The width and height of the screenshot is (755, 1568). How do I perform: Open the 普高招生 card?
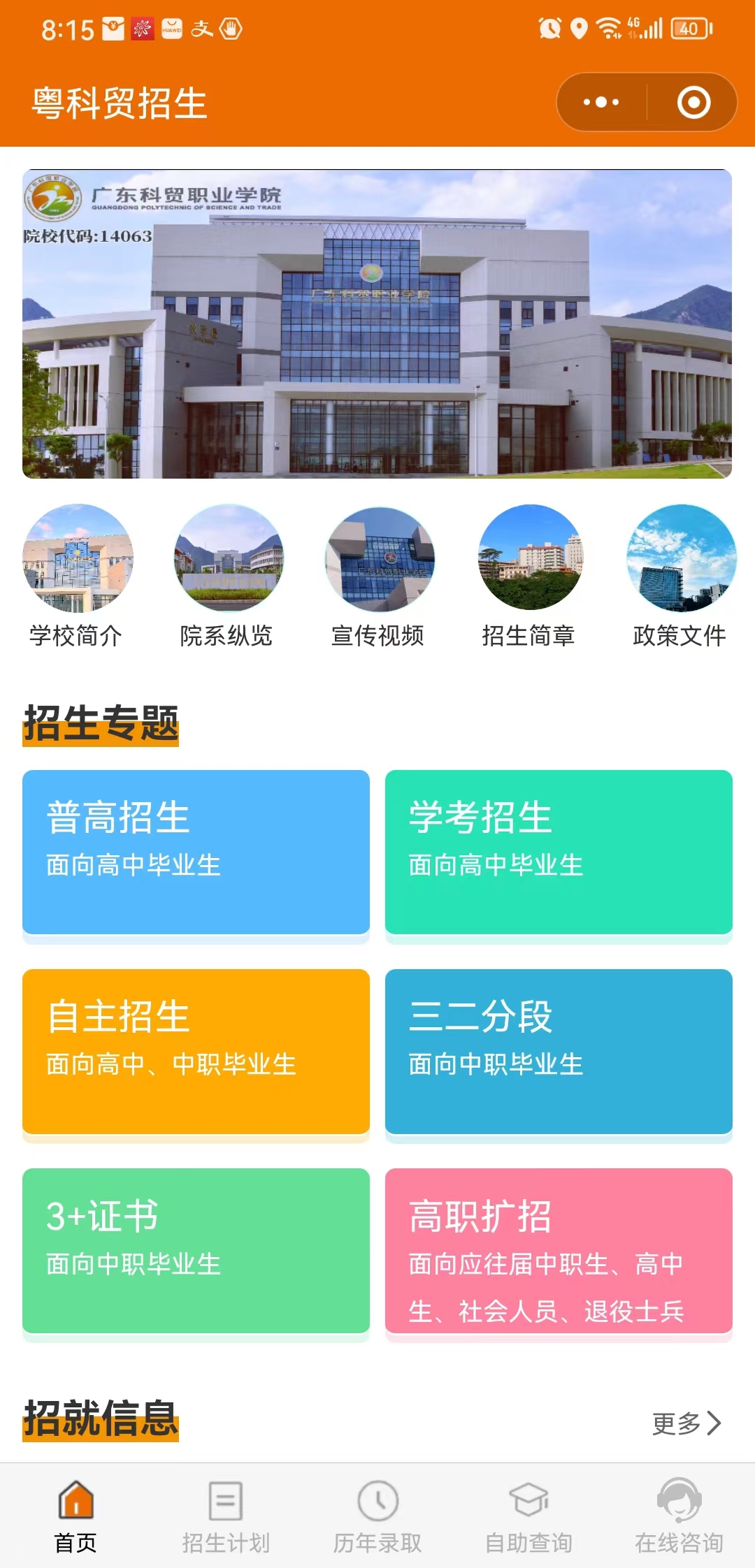pyautogui.click(x=196, y=852)
